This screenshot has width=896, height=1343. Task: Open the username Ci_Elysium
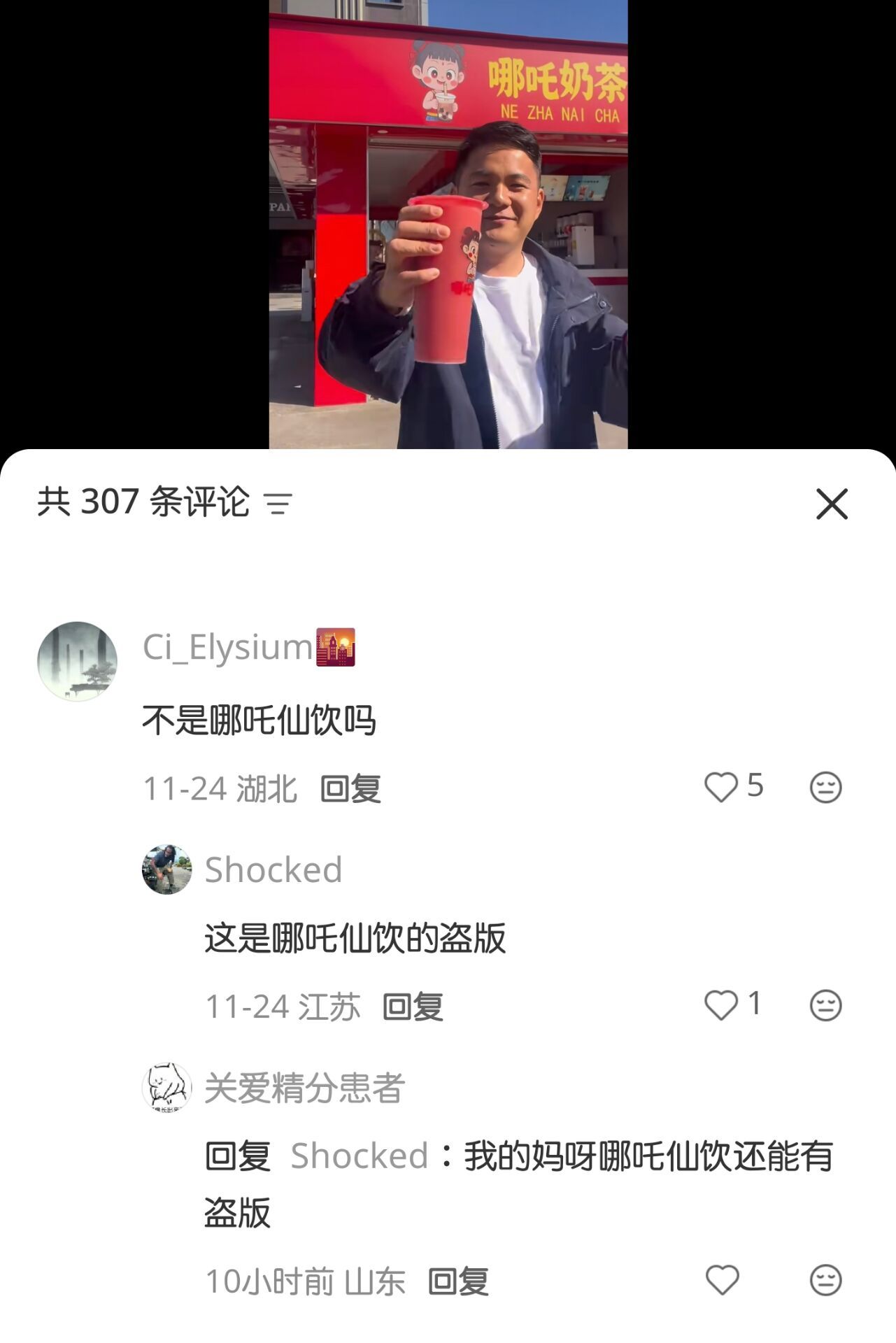click(227, 647)
